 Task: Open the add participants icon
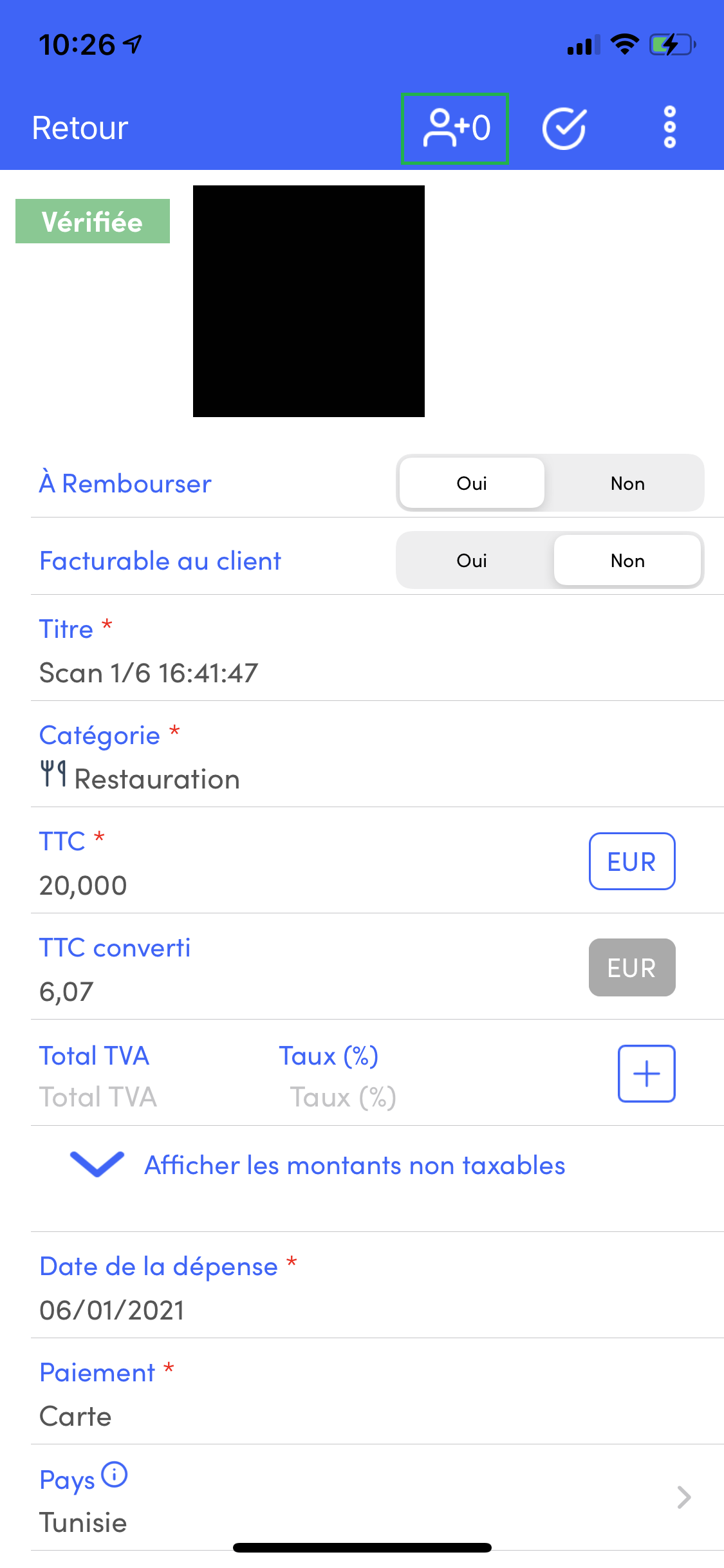(456, 128)
